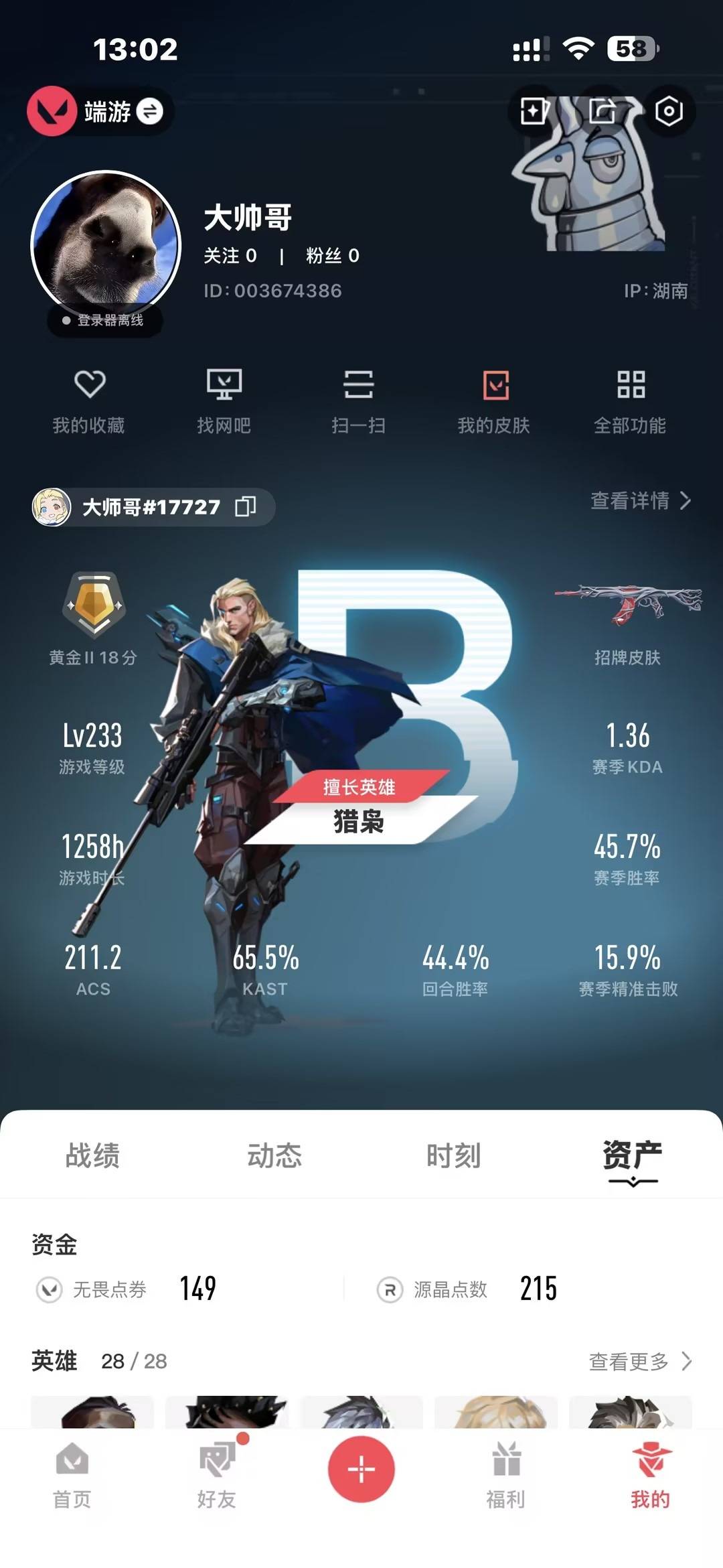Switch to the 时刻 tab
Image resolution: width=723 pixels, height=1568 pixels.
(454, 1156)
